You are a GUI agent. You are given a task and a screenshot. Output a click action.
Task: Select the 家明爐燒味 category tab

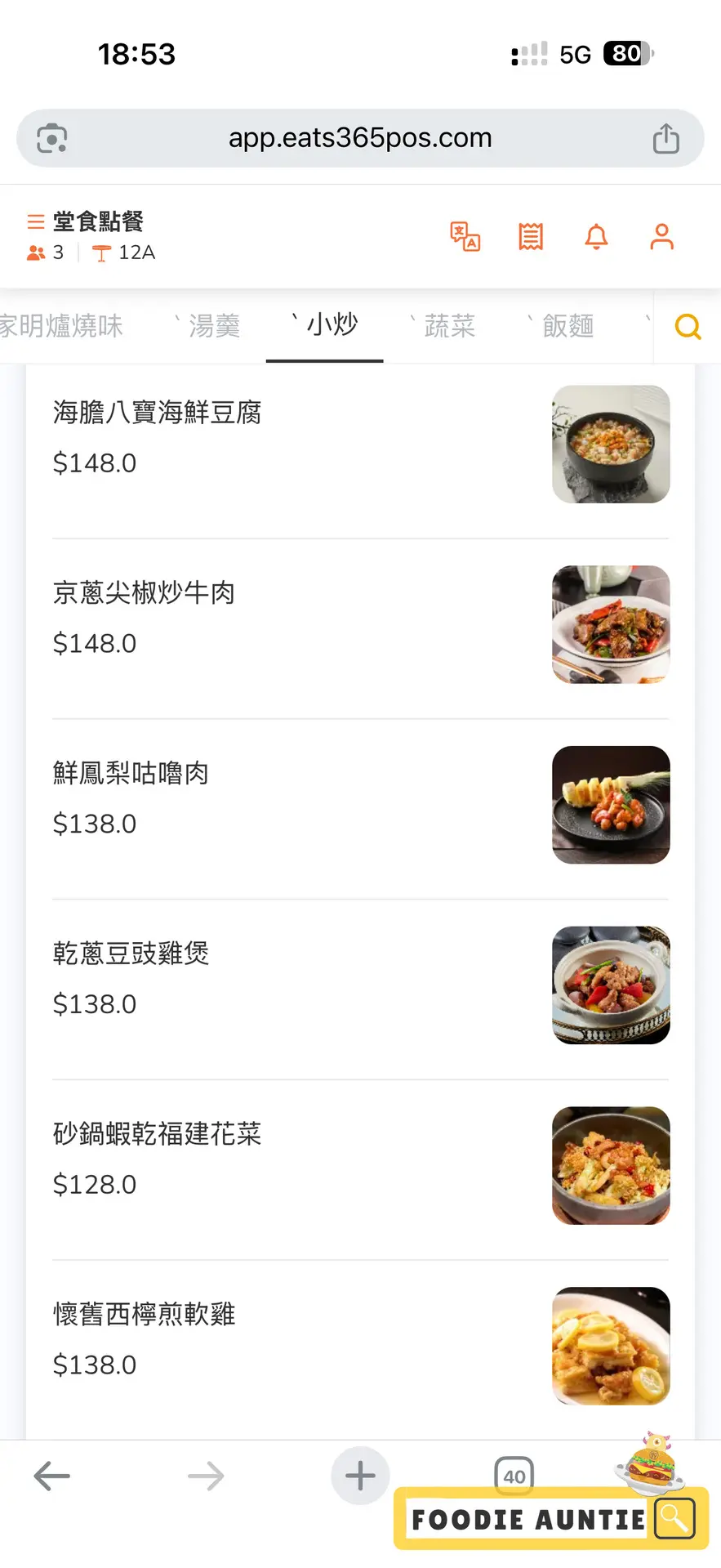pos(62,326)
